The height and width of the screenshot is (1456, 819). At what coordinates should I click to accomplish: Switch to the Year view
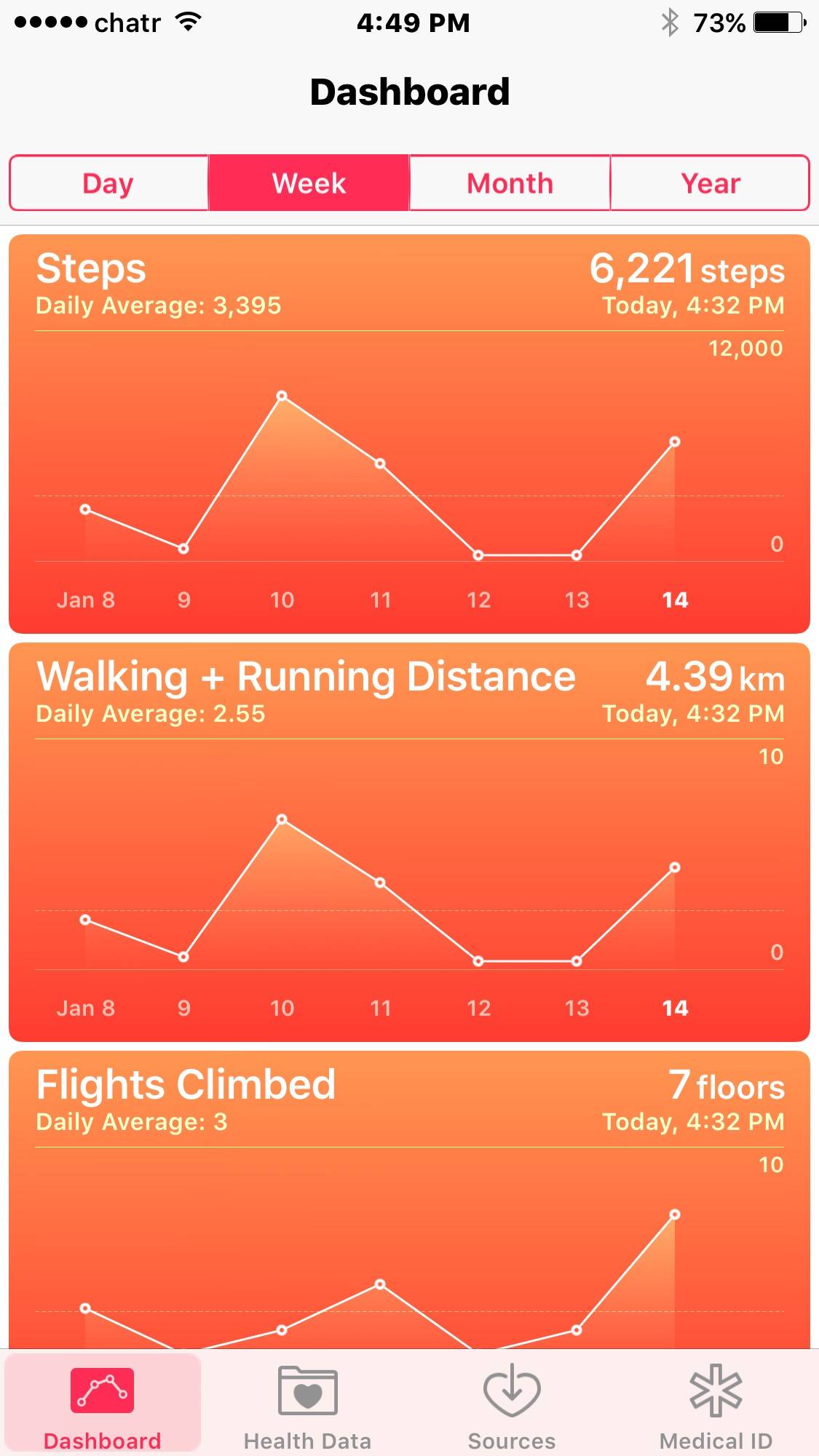point(710,183)
